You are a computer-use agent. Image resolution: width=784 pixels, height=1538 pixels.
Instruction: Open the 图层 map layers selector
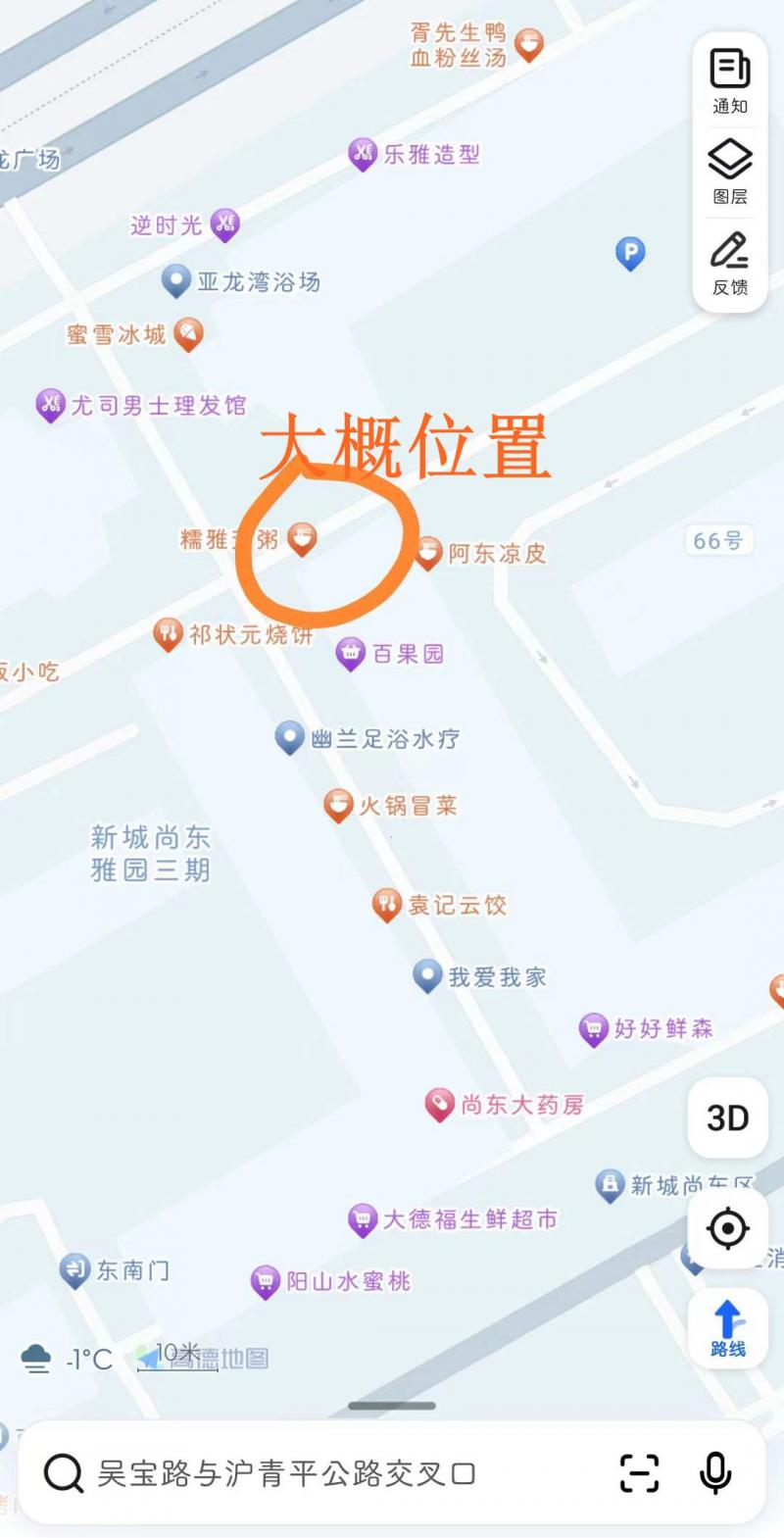(727, 172)
